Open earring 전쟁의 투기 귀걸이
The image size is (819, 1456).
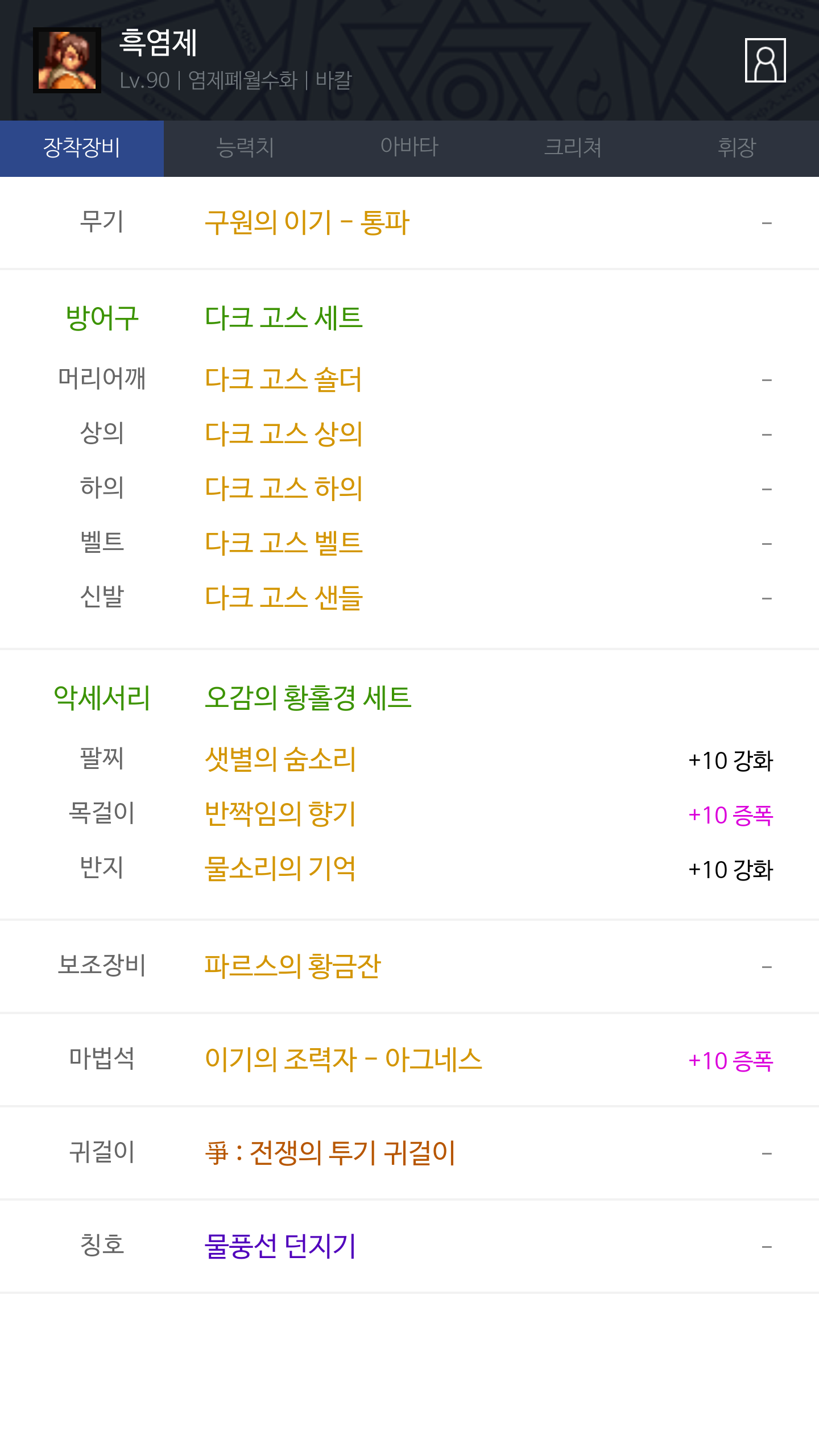(x=330, y=1153)
